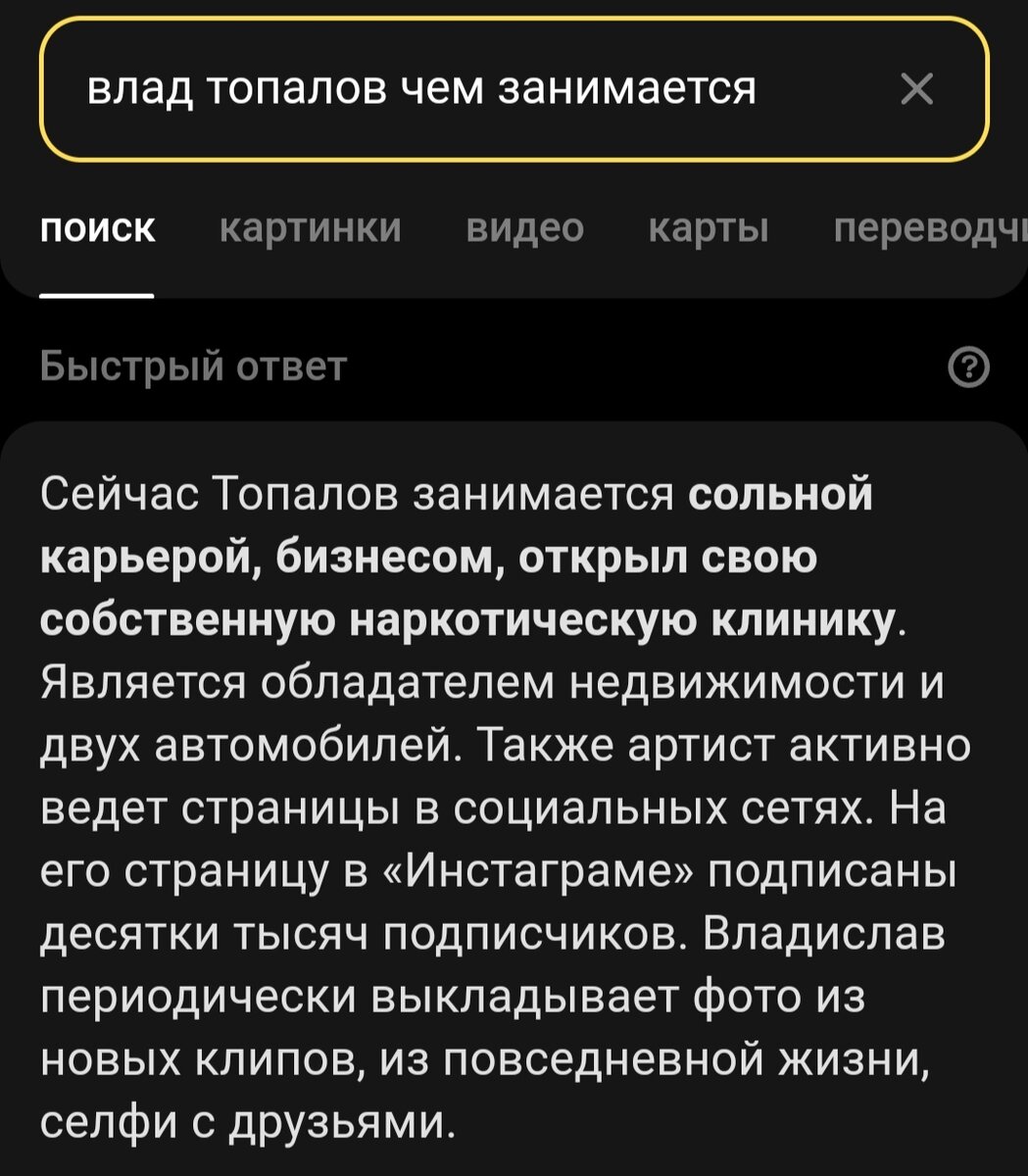Click the Быстрый ответ section header

point(193,367)
